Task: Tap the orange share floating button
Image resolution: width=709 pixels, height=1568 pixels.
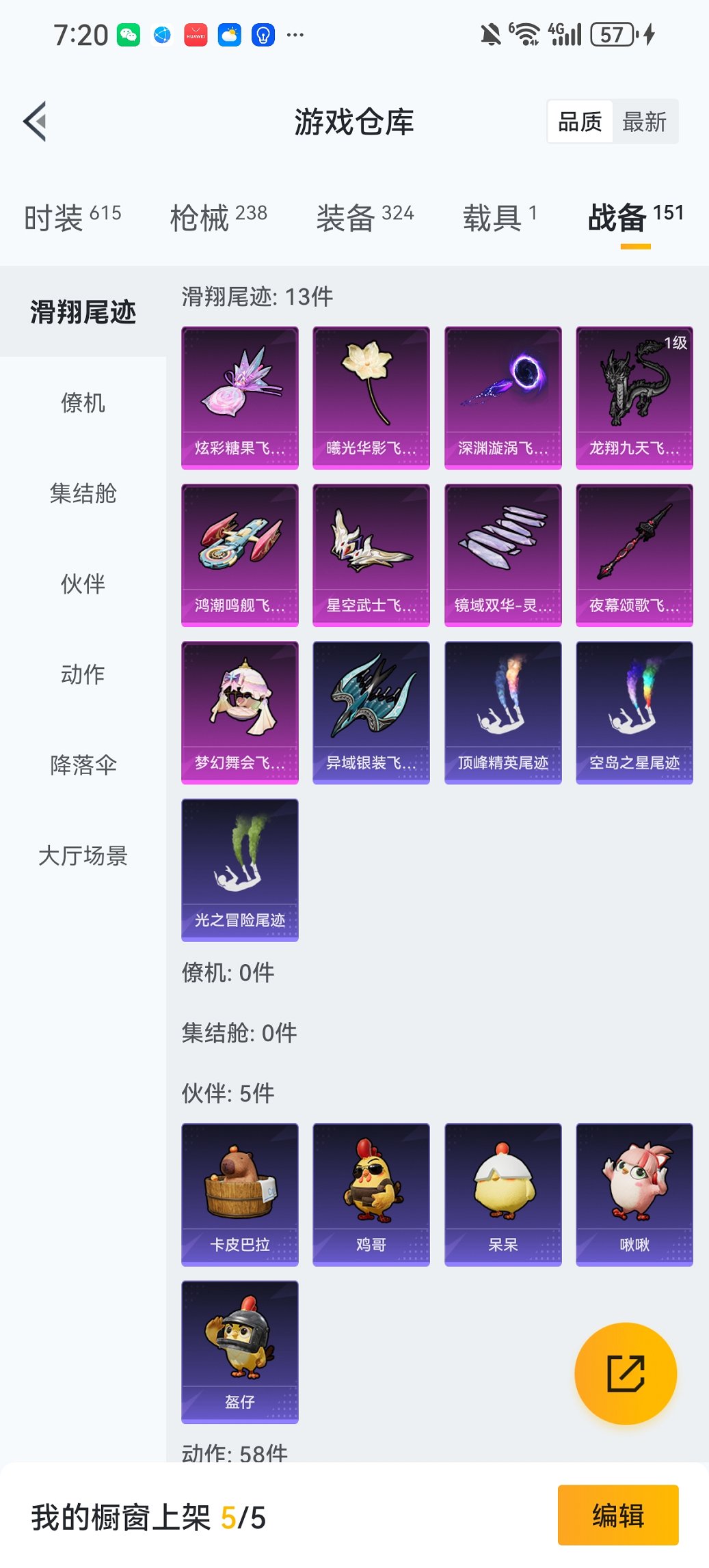Action: coord(626,1373)
